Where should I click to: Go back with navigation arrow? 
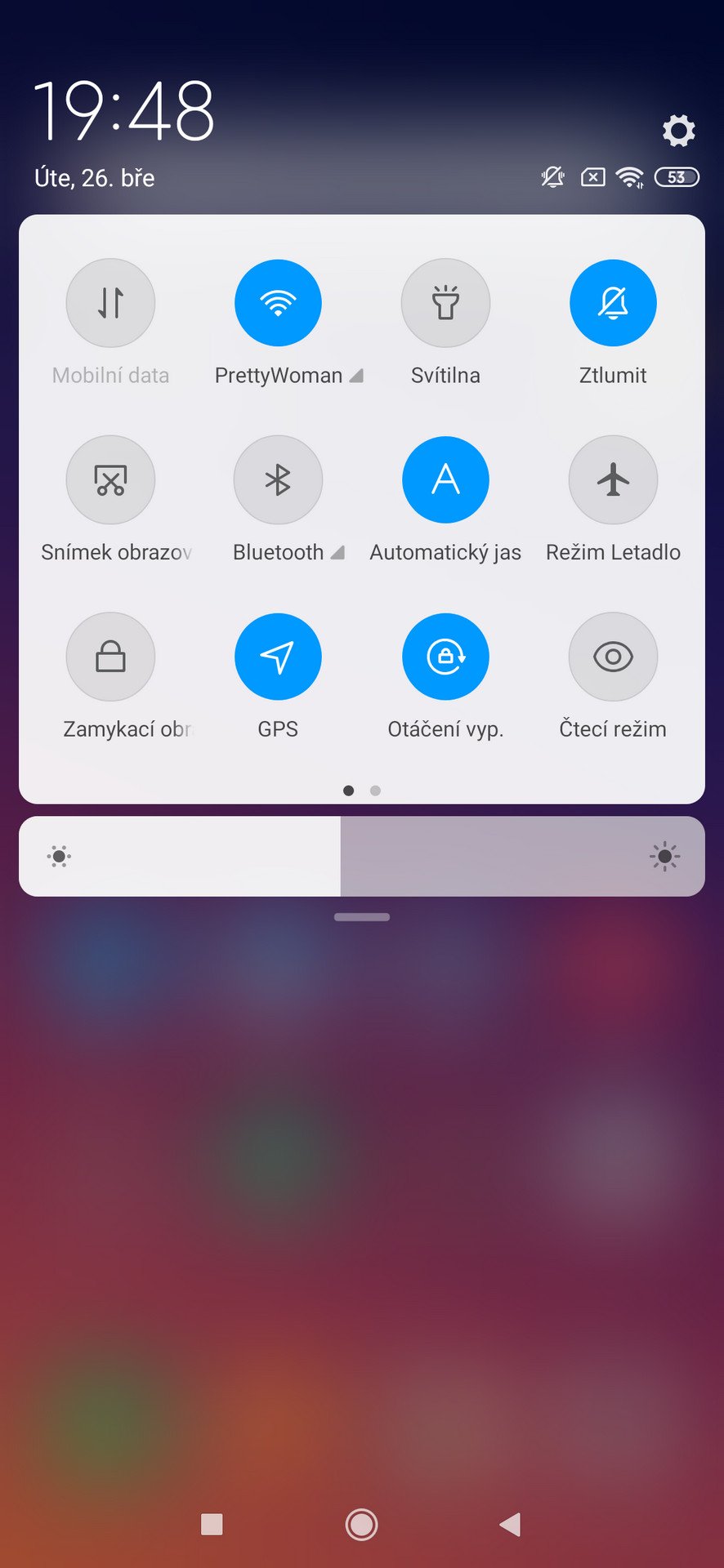tap(511, 1524)
